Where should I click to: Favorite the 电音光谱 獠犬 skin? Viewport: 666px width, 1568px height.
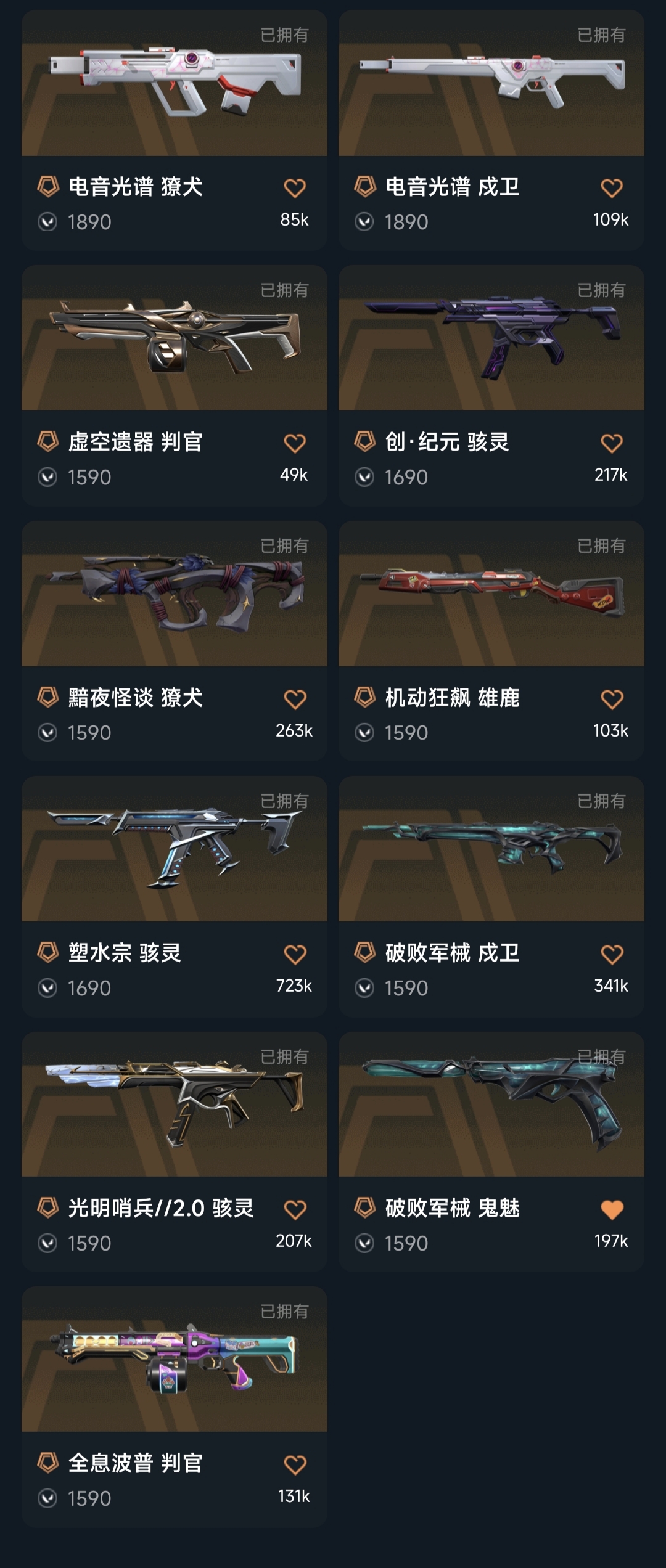click(295, 188)
